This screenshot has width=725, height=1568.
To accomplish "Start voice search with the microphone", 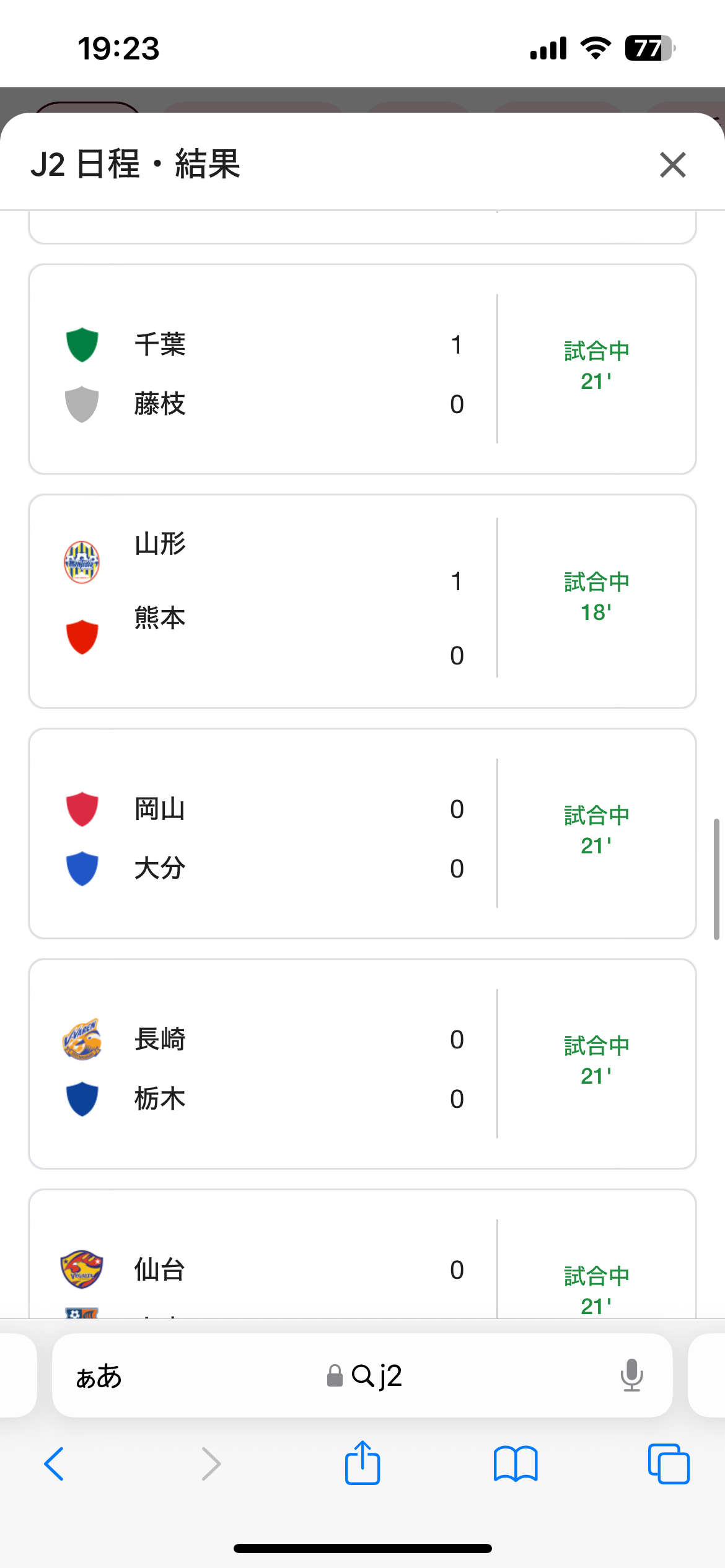I will [x=631, y=1376].
